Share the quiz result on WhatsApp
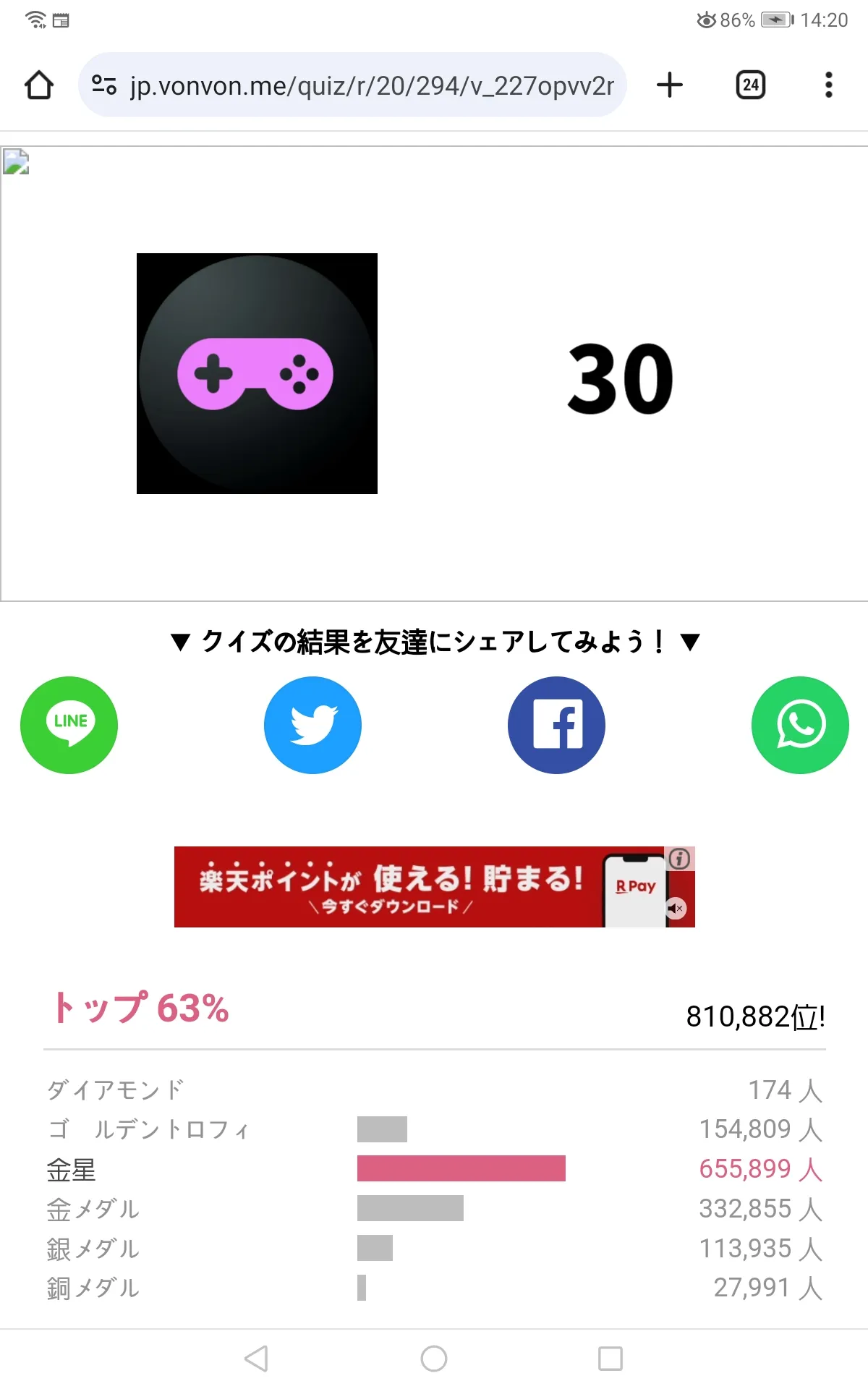This screenshot has width=868, height=1389. (800, 725)
